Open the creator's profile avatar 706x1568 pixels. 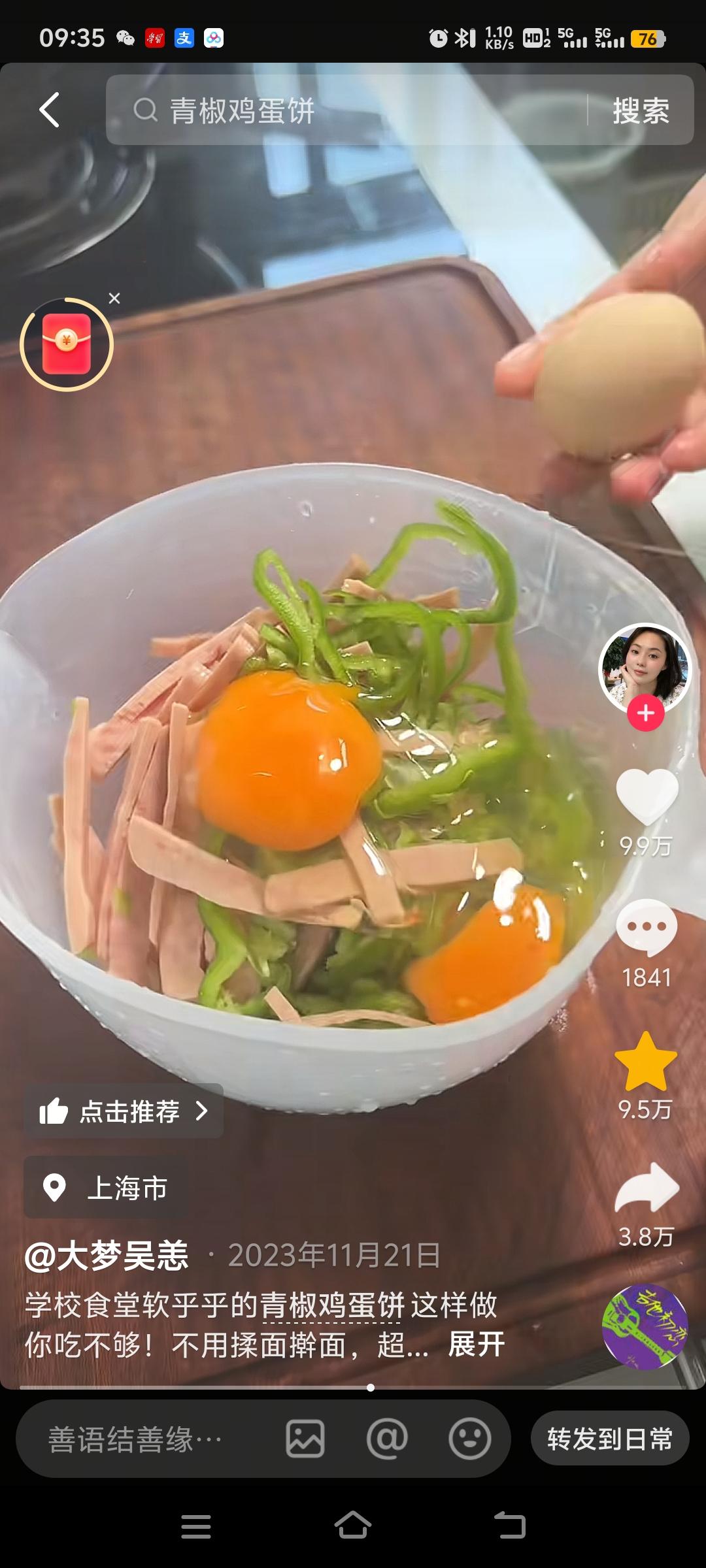[645, 668]
